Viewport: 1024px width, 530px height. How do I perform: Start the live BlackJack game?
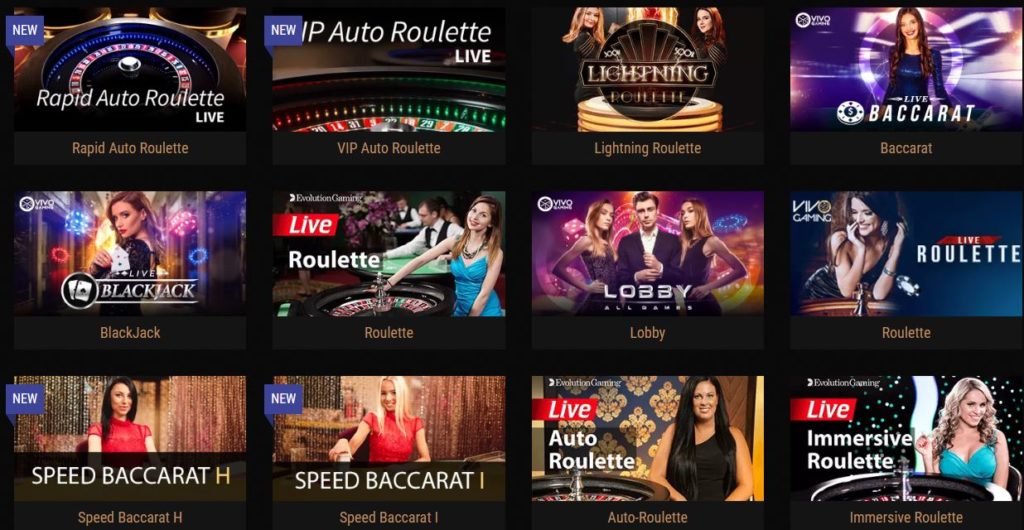coord(130,254)
